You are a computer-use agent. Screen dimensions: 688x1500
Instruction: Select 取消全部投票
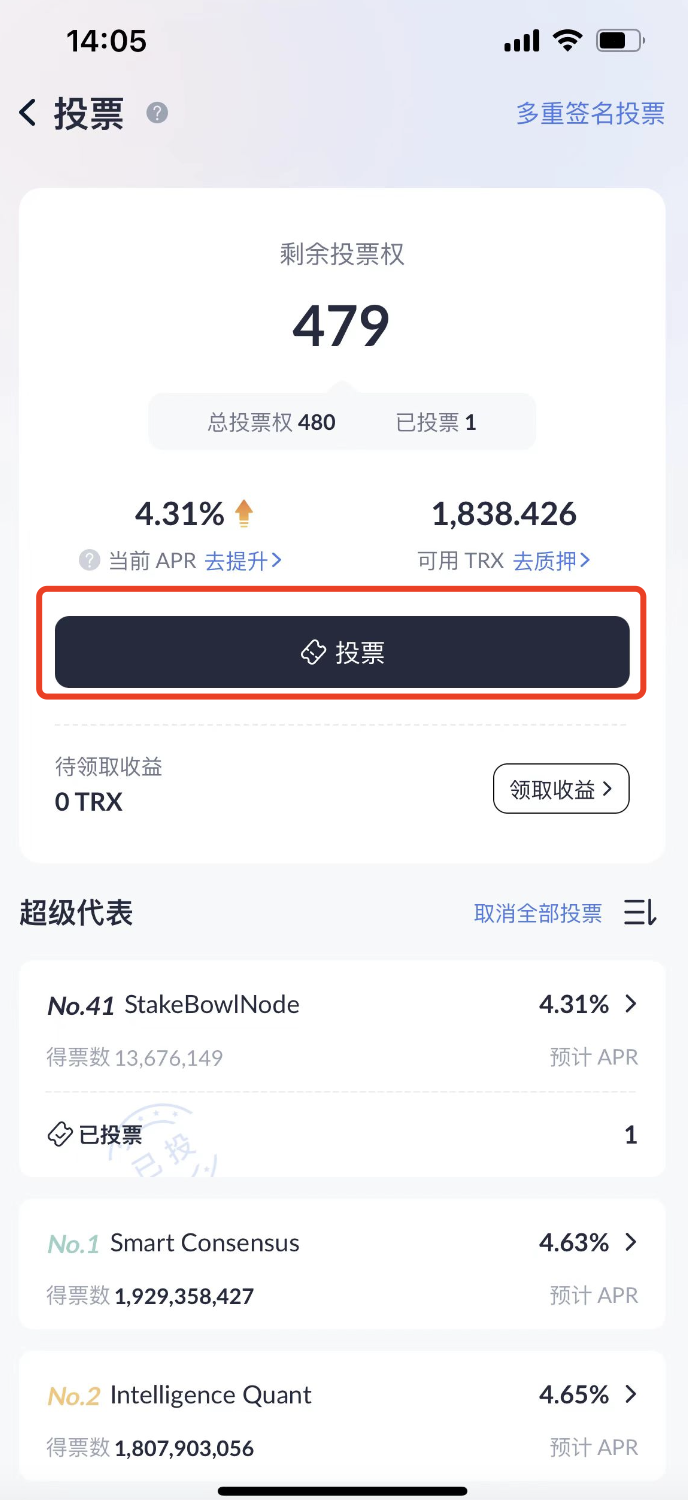(538, 913)
